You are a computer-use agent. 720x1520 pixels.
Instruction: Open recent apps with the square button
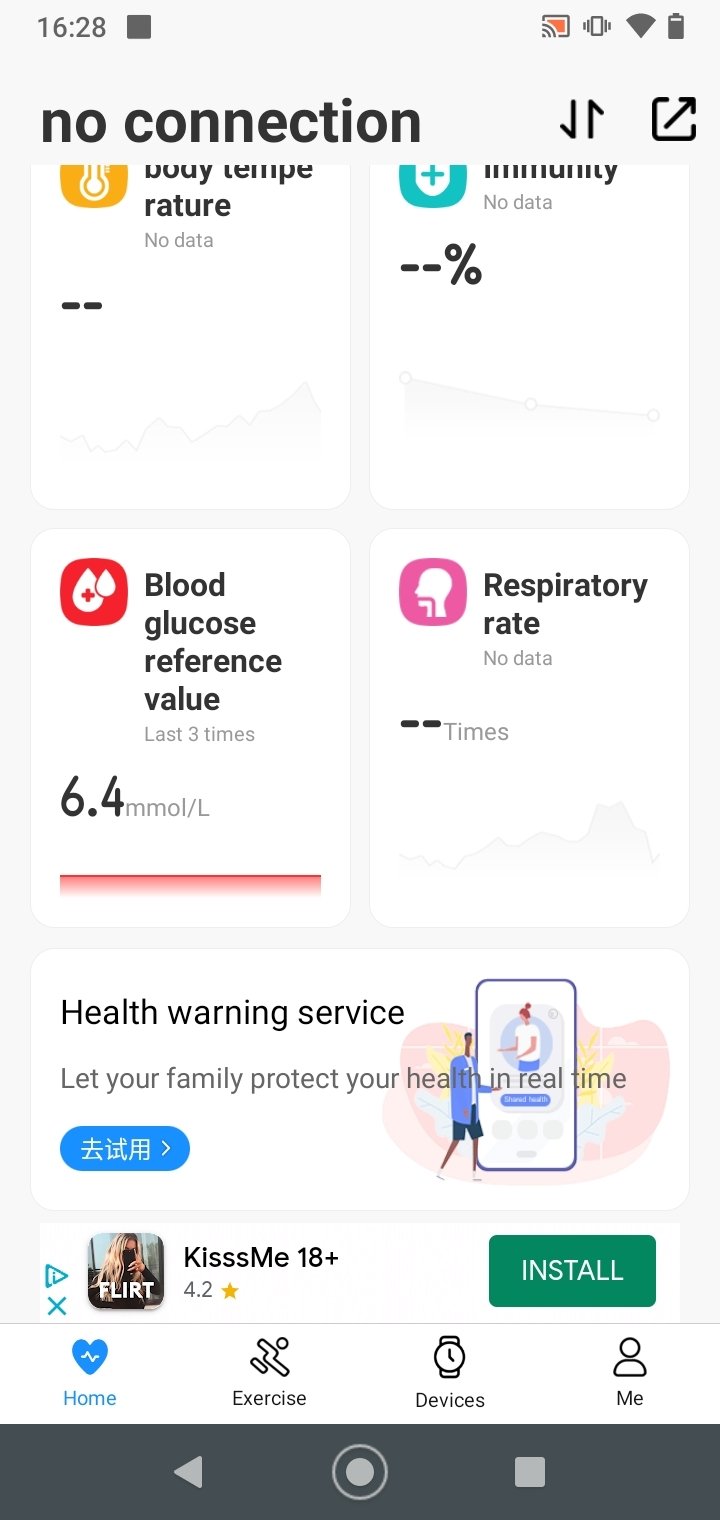pos(529,1472)
